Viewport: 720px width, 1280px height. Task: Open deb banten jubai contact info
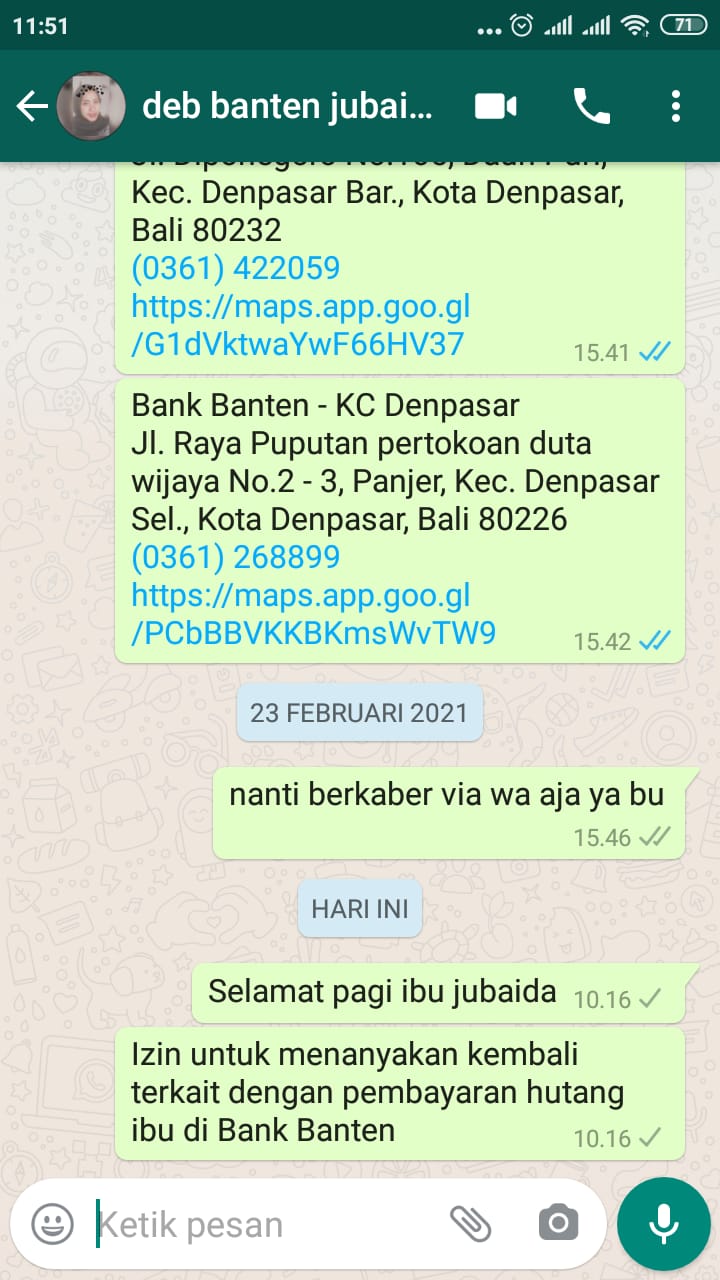click(288, 107)
